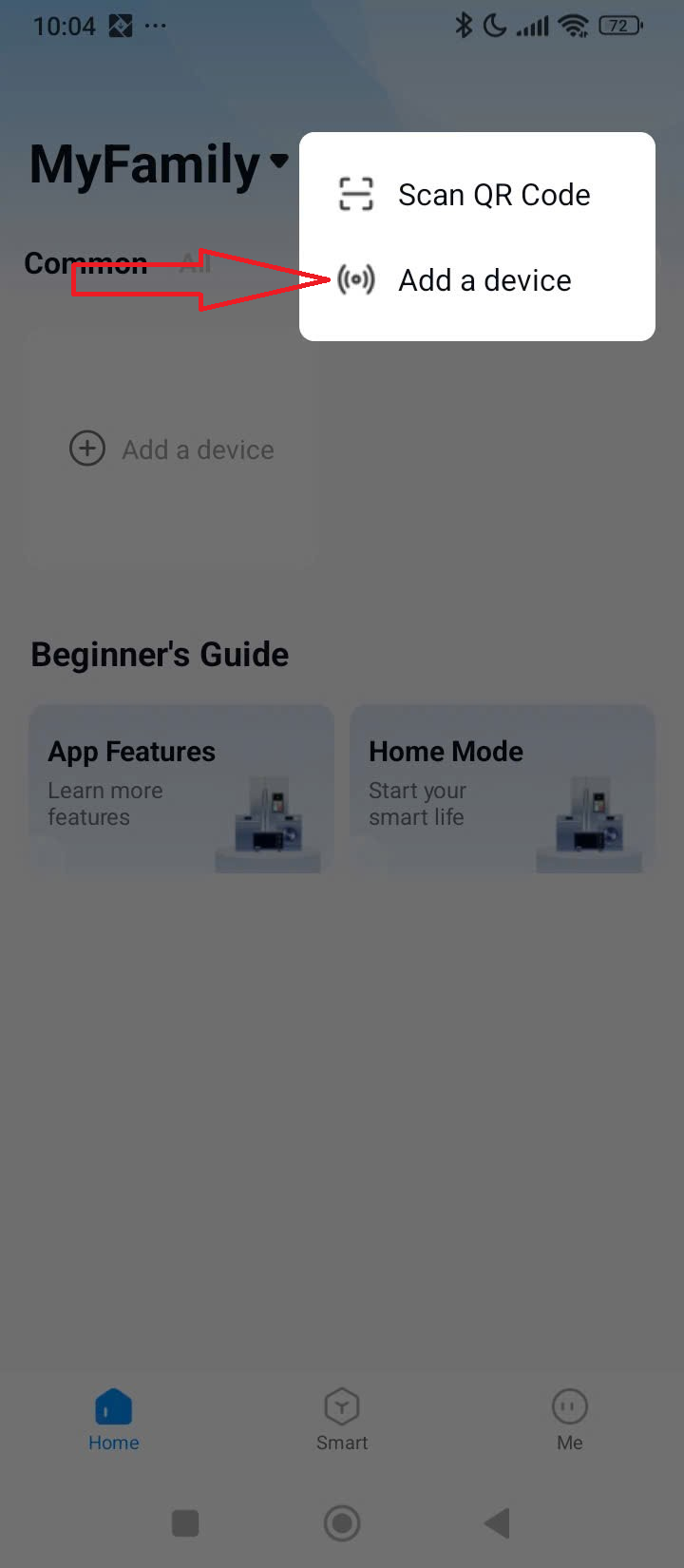Switch to the Common tab
This screenshot has height=1568, width=684.
click(x=85, y=263)
